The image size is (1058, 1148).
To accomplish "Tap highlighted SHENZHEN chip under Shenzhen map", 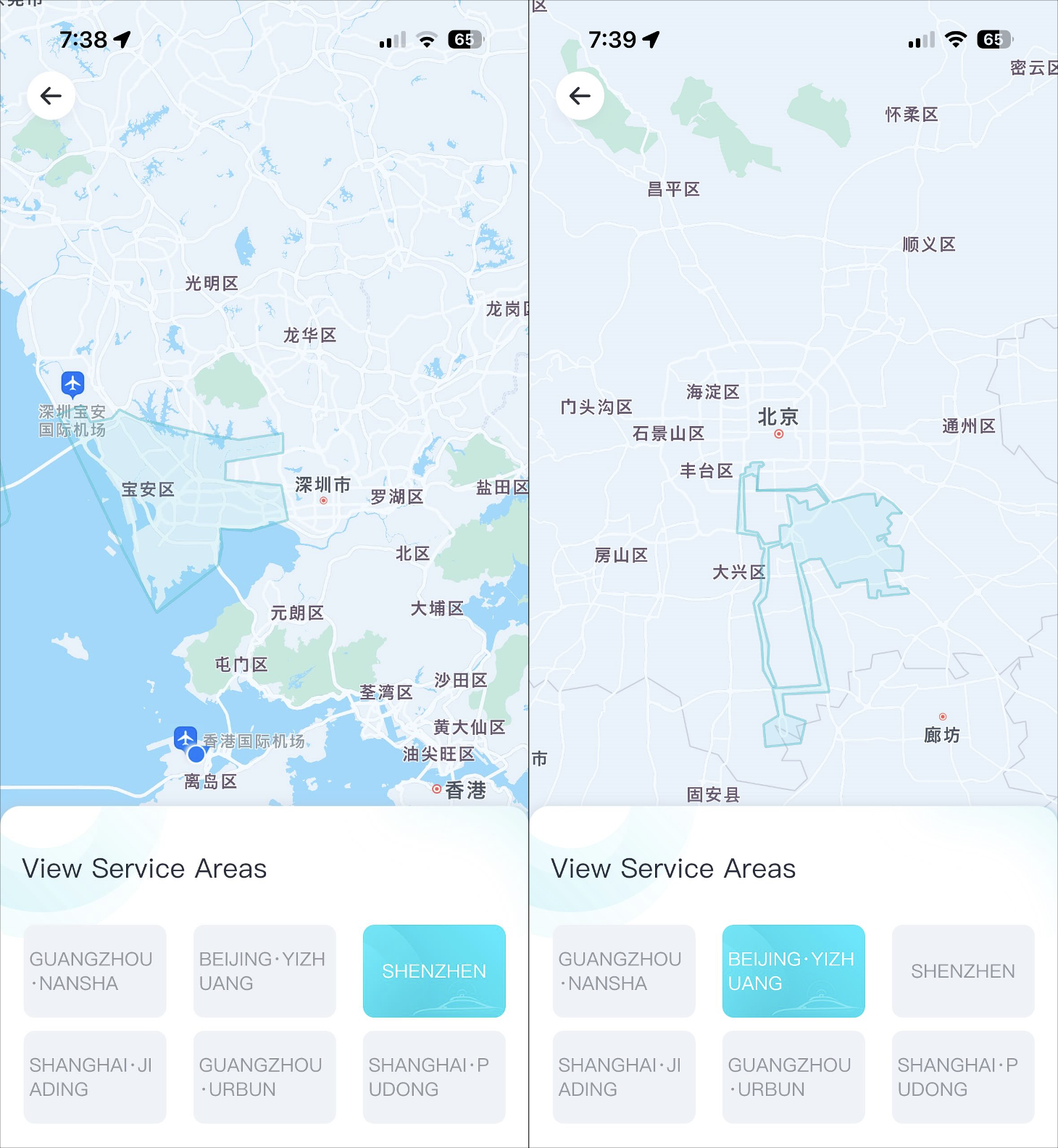I will click(434, 970).
